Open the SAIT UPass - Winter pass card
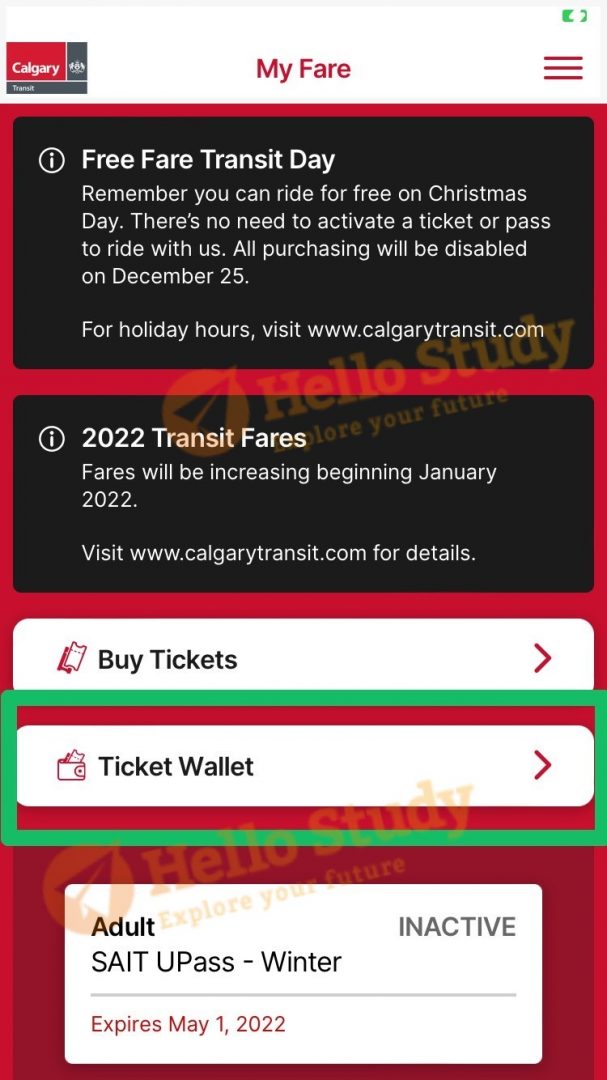The height and width of the screenshot is (1080, 607). pos(303,972)
